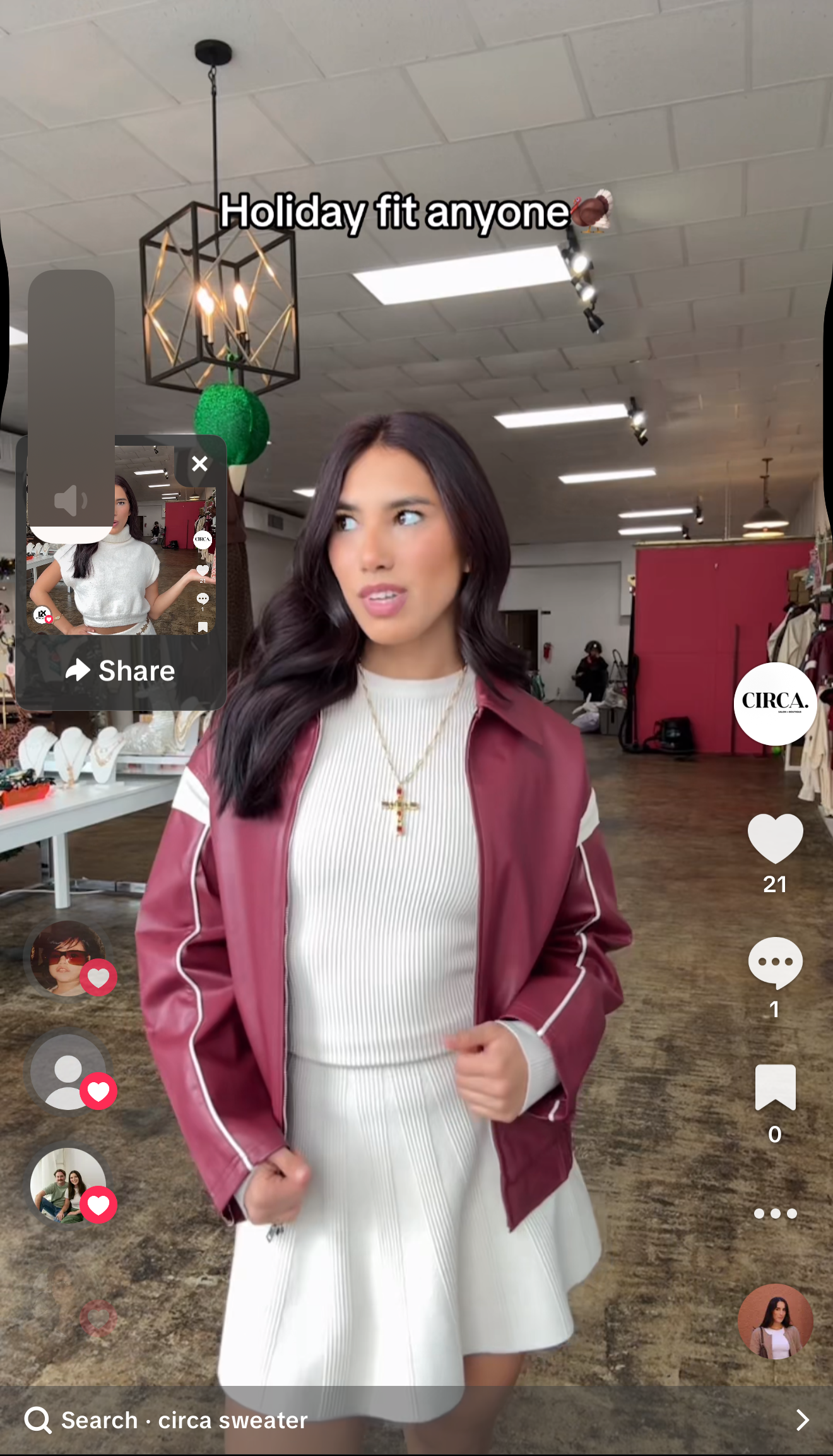This screenshot has height=1456, width=833.
Task: Open the couple photo liker's profile
Action: (68, 1185)
